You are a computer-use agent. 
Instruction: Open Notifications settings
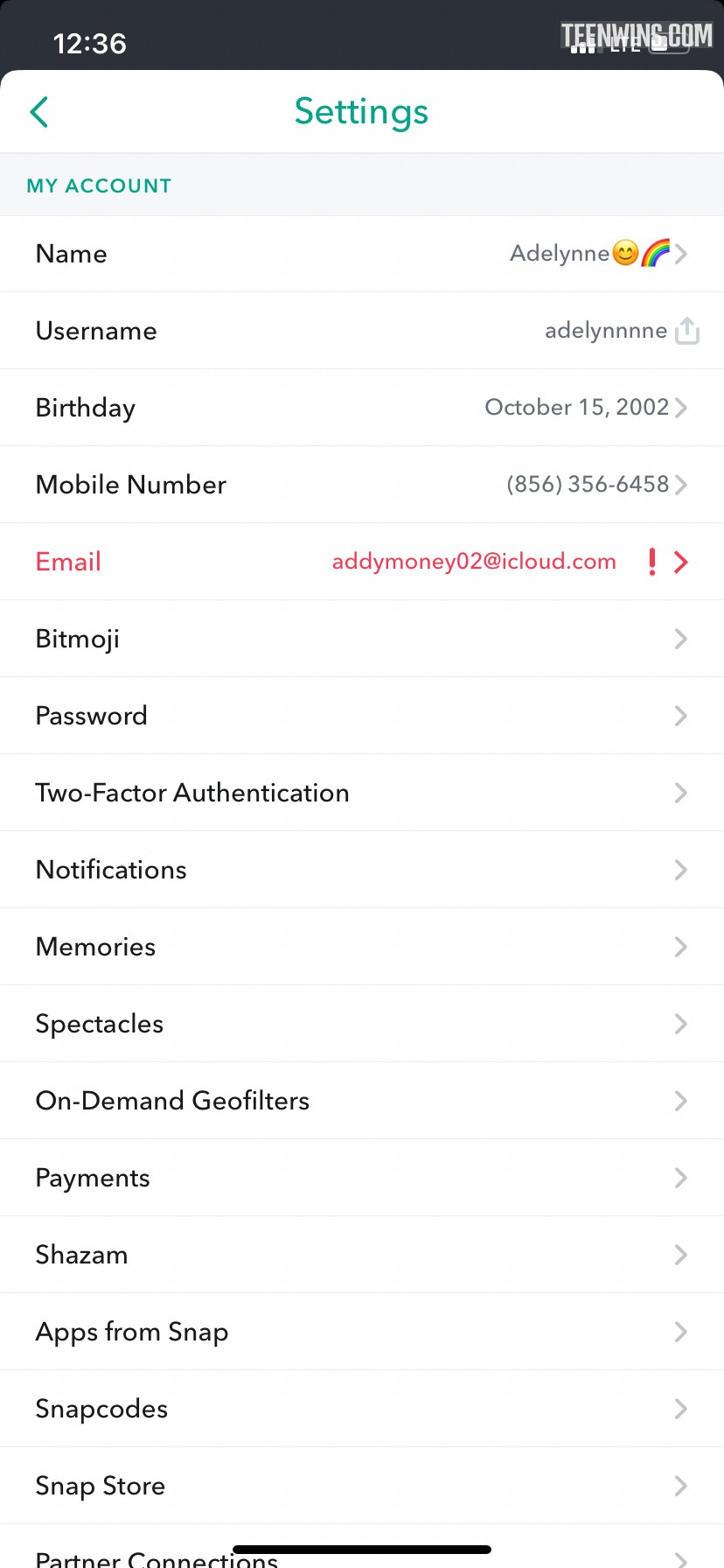pos(362,870)
